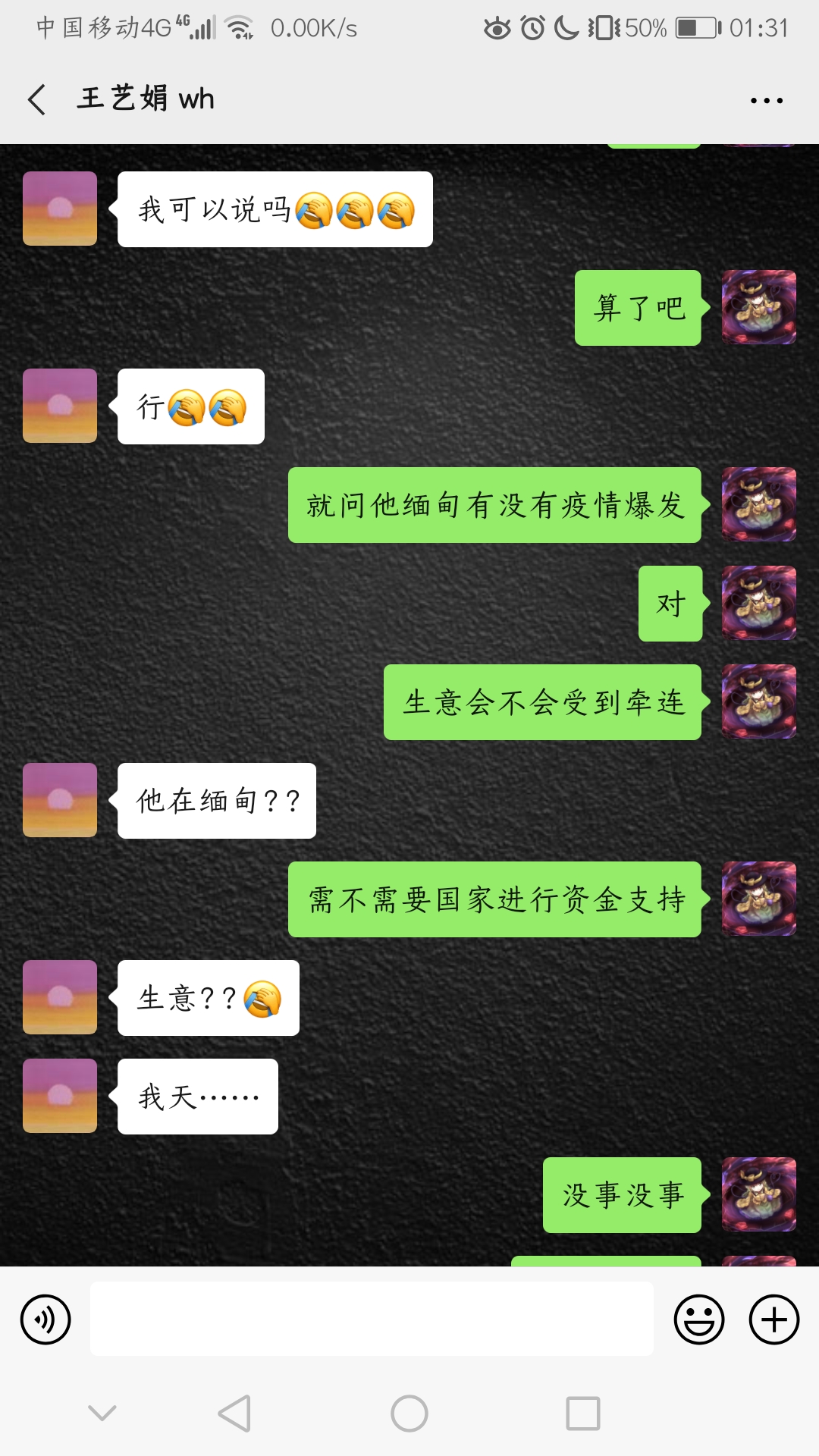Viewport: 819px width, 1456px height.
Task: Open the three-dot chat info menu
Action: coord(766,100)
